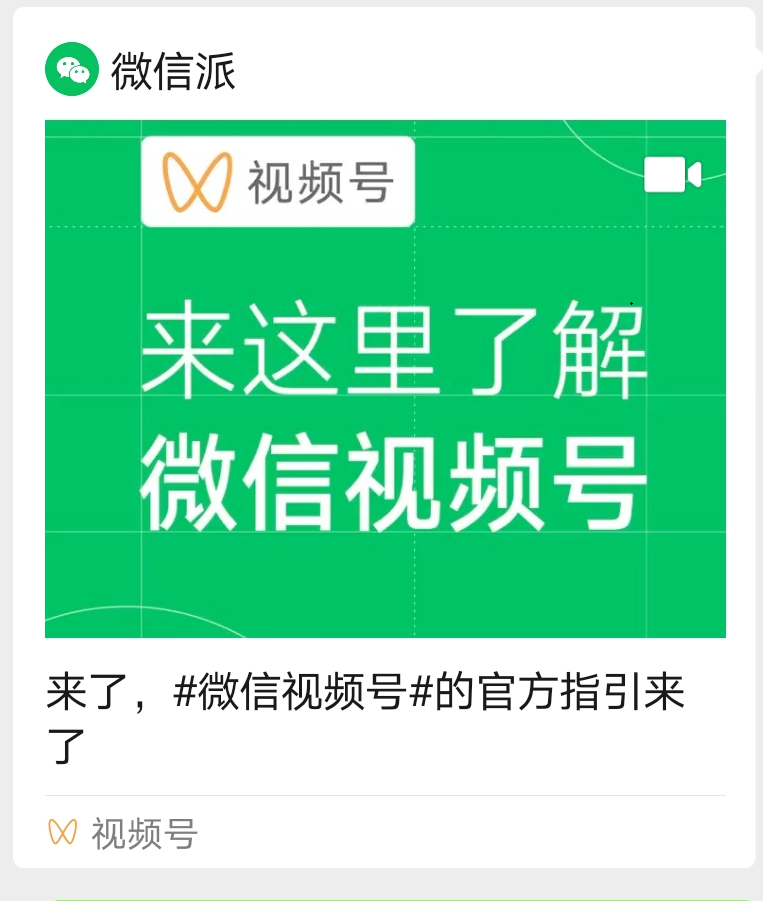Play the 来这里了解微信视频号 video

coord(385,378)
